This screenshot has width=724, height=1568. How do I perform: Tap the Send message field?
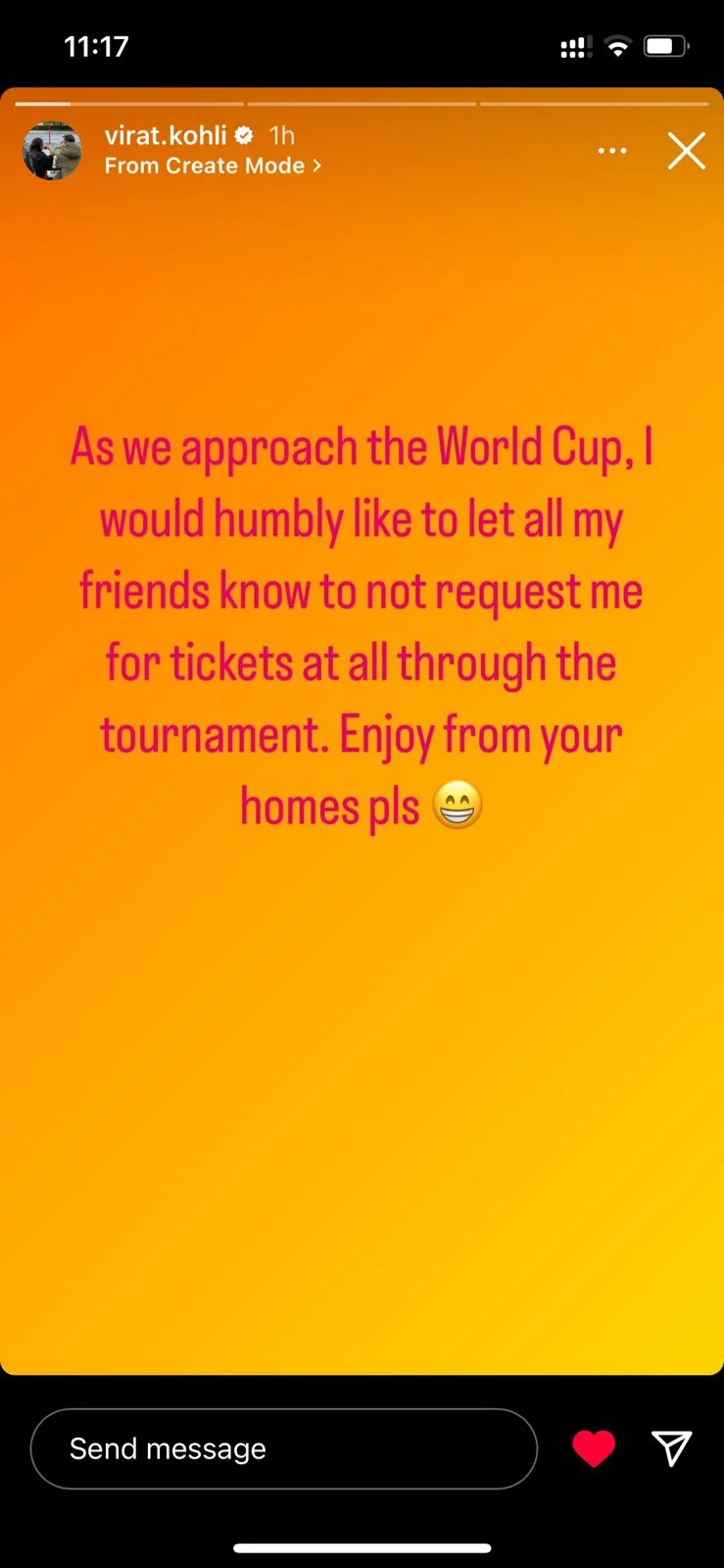(x=284, y=1448)
